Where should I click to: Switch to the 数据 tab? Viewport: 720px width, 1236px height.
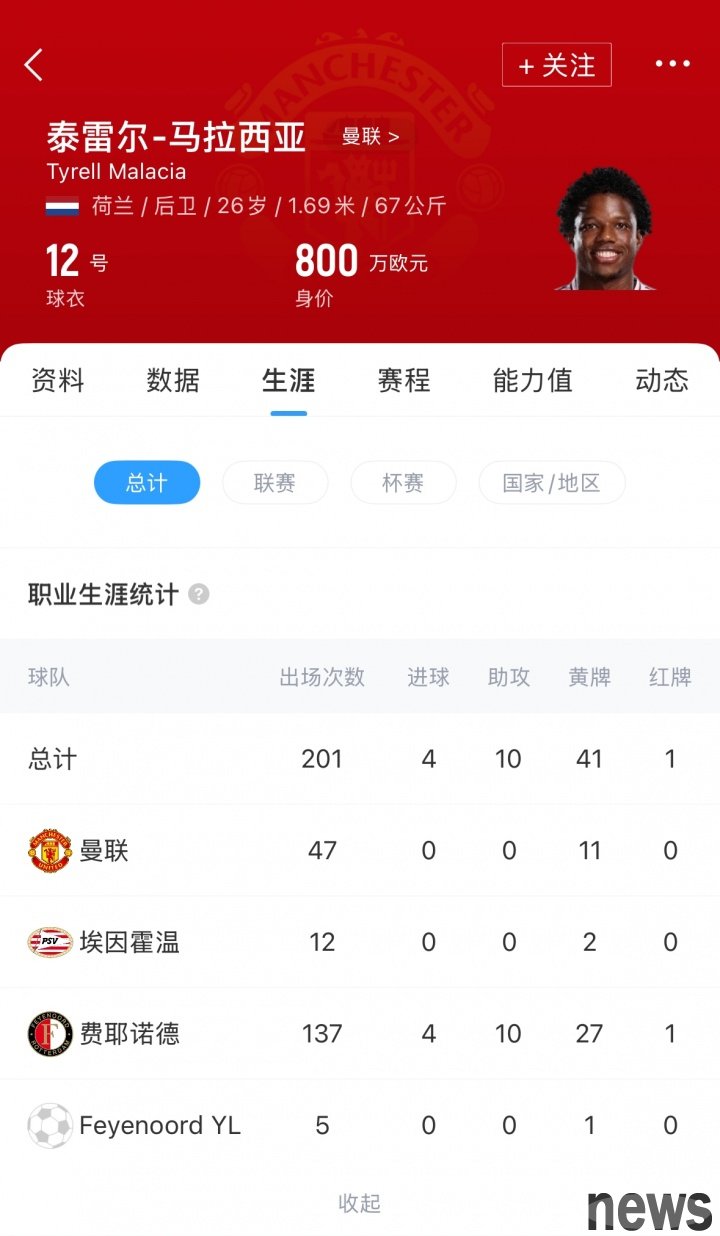(x=173, y=381)
